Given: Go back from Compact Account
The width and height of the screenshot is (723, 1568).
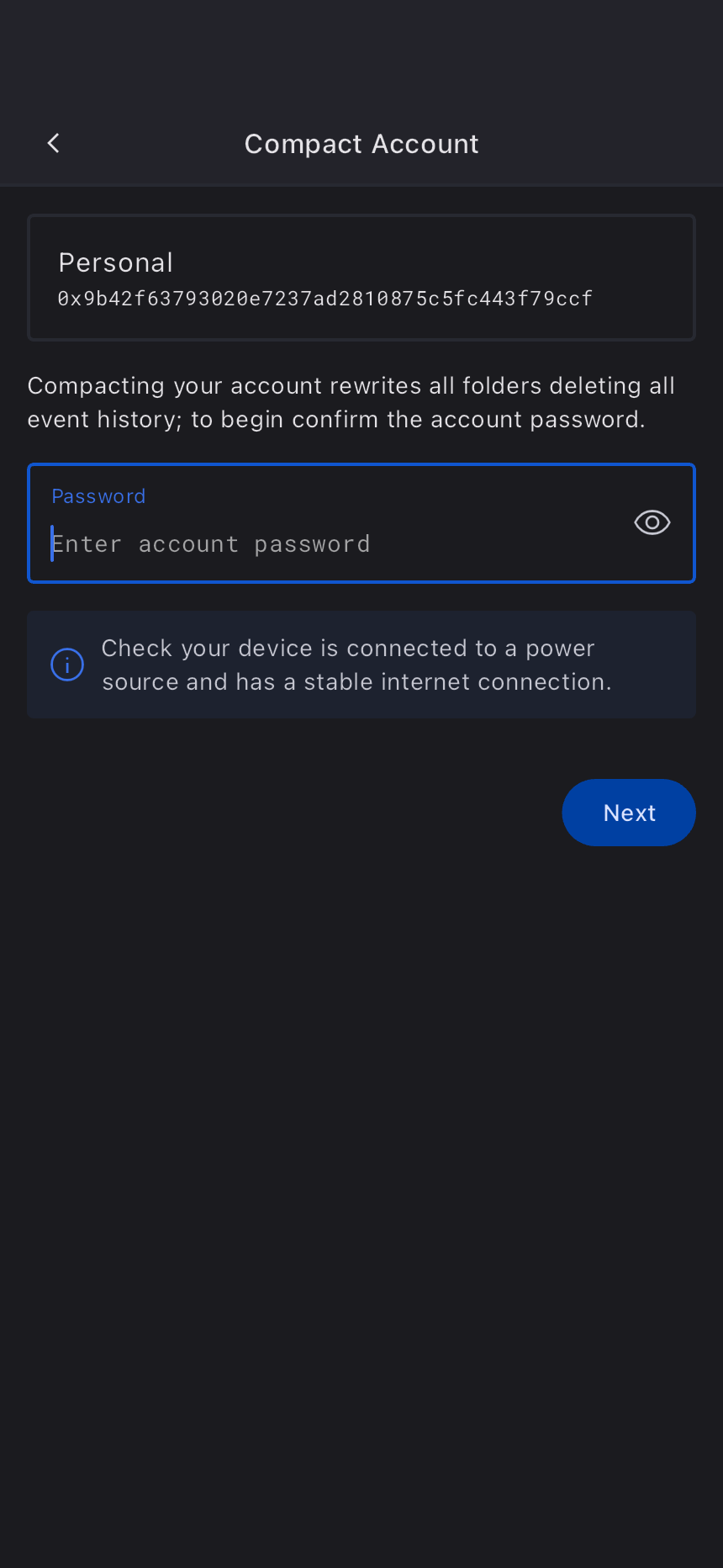Looking at the screenshot, I should (54, 144).
